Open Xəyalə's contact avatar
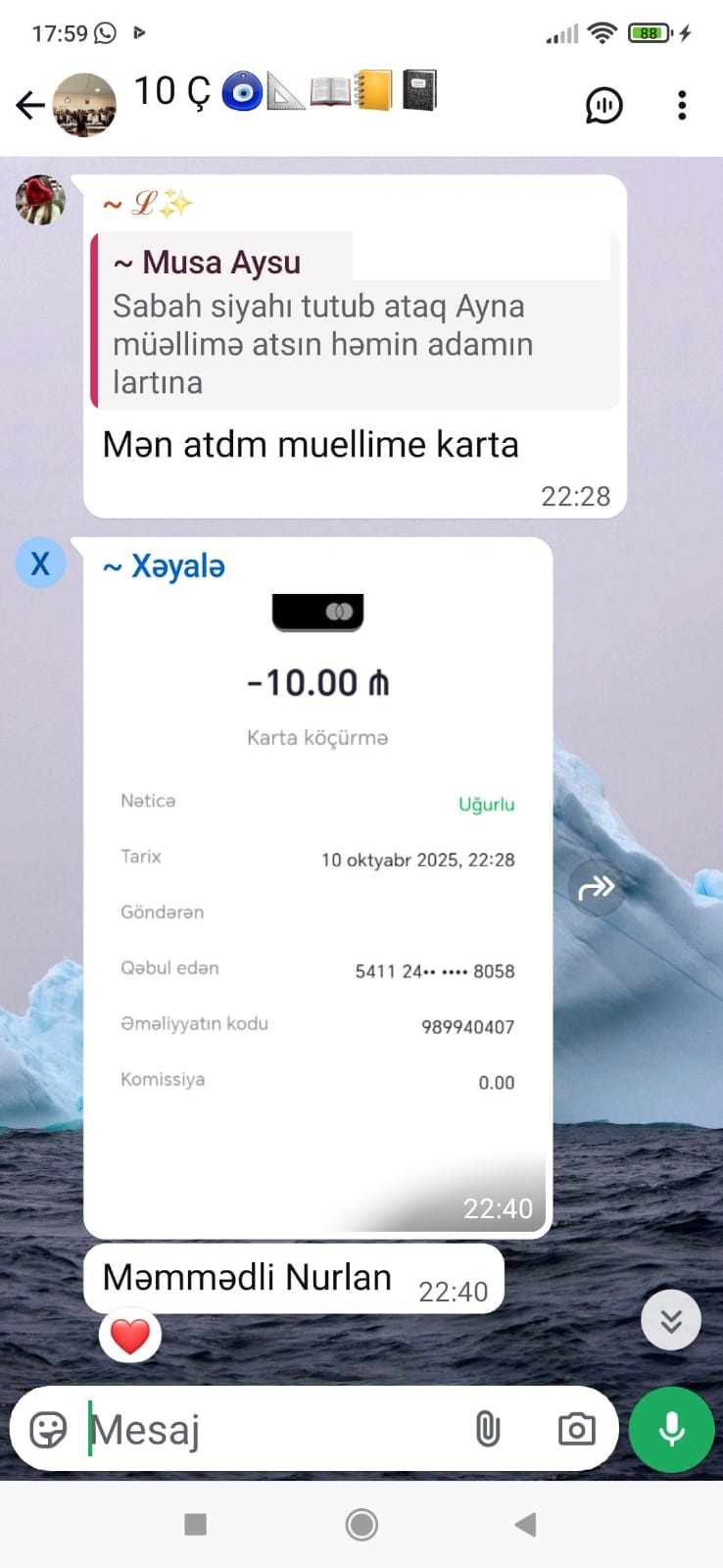 [x=40, y=563]
